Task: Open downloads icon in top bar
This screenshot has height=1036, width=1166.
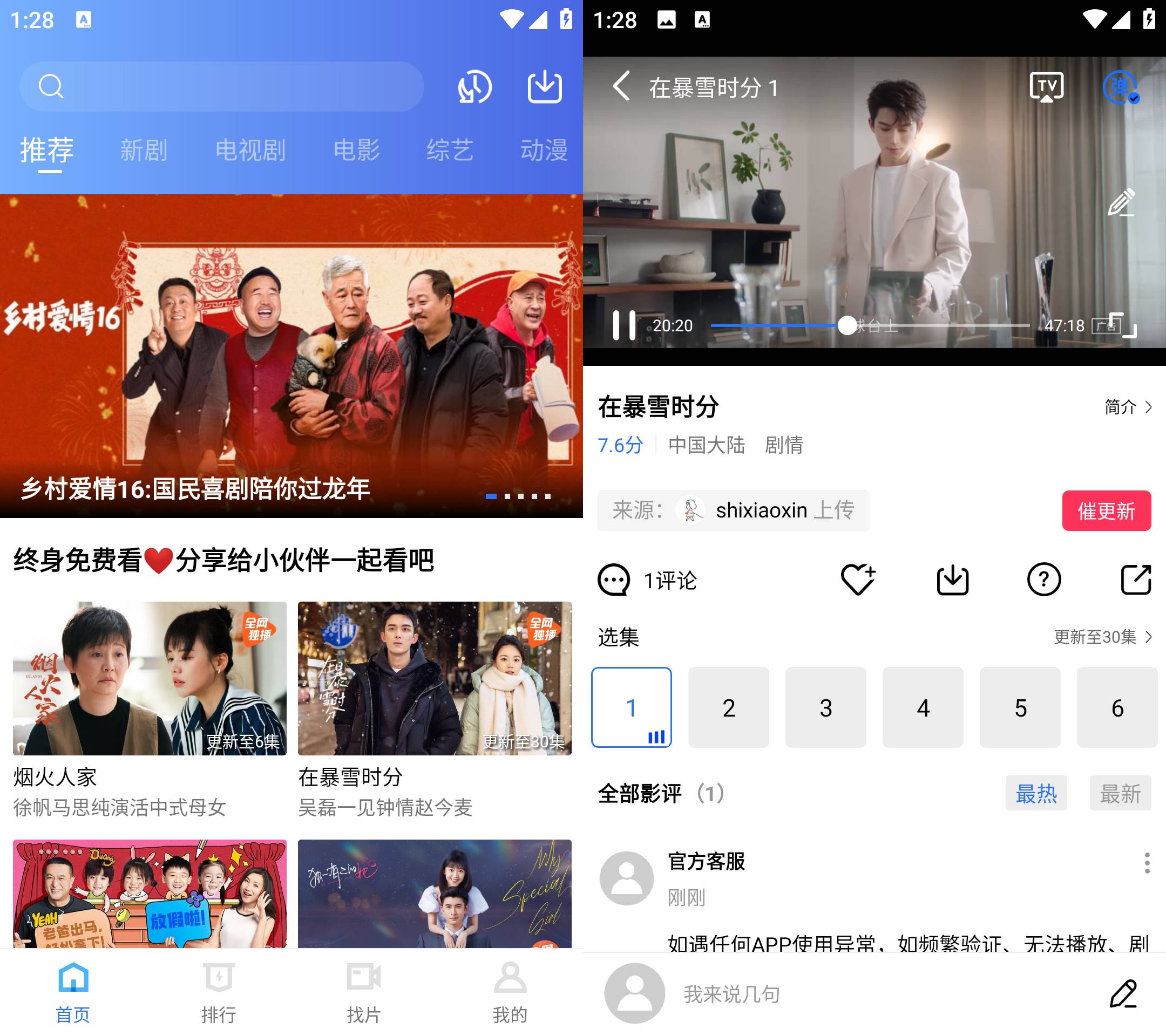Action: pos(544,87)
